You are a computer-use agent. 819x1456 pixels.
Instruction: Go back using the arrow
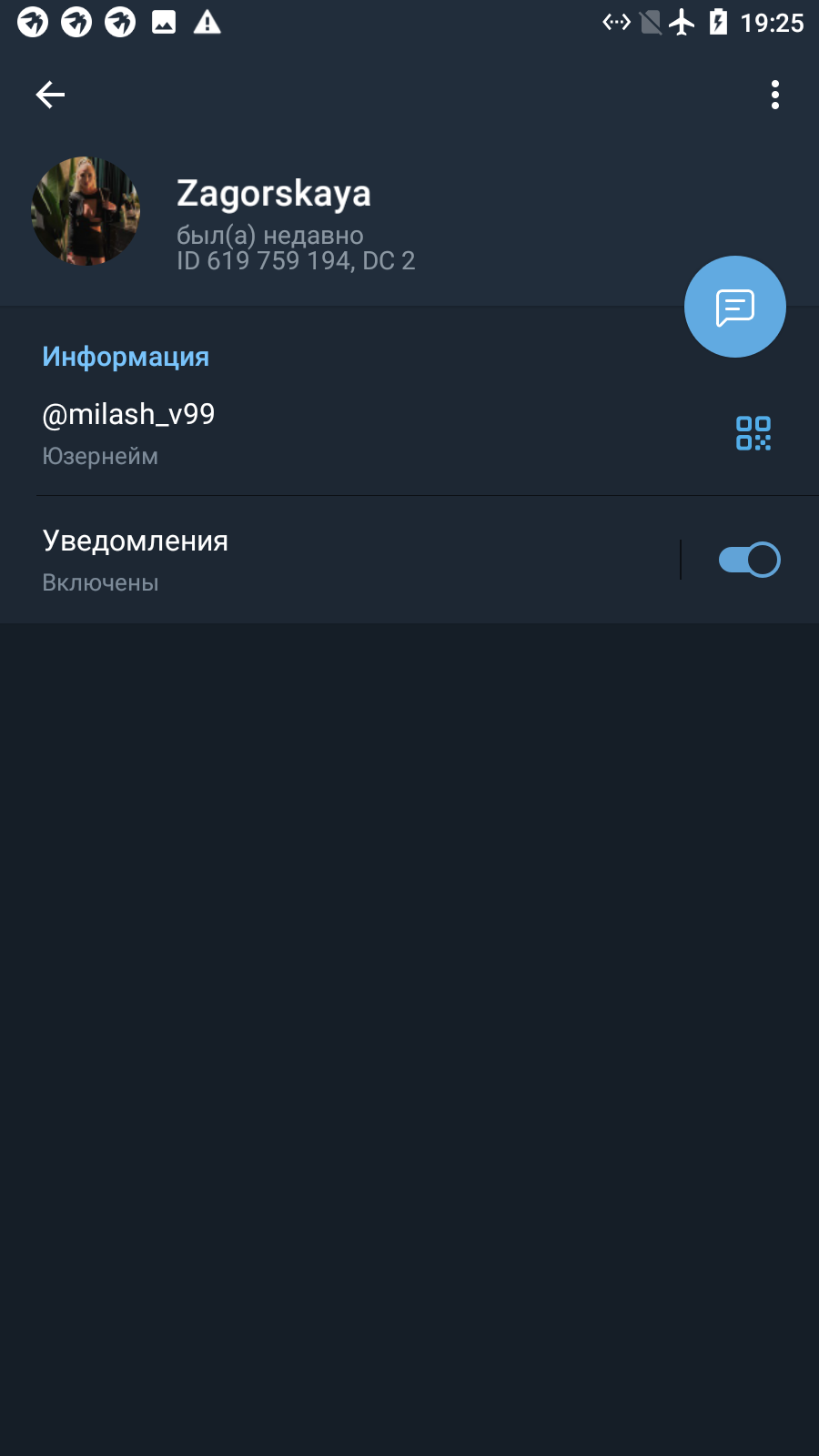[50, 95]
